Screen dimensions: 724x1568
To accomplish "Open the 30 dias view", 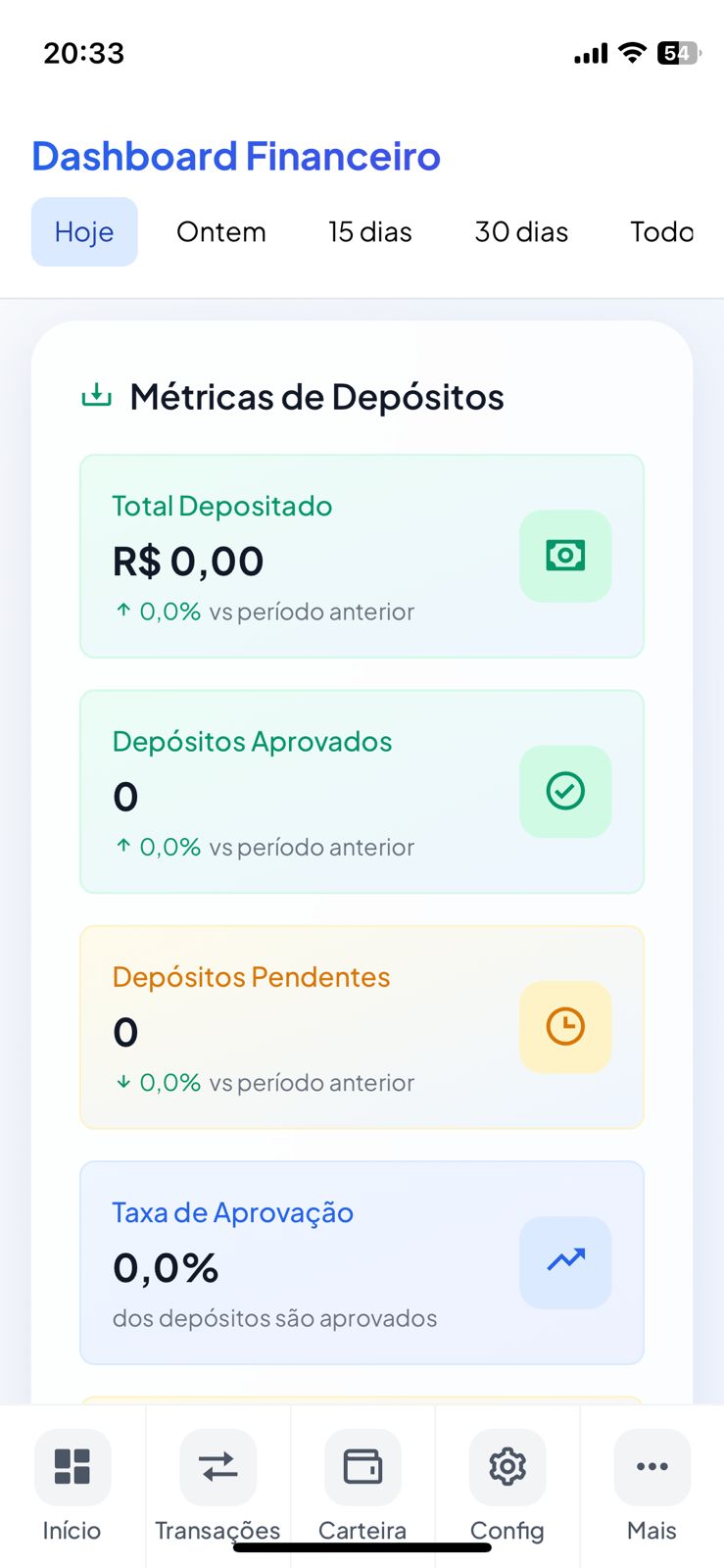I will click(x=521, y=231).
